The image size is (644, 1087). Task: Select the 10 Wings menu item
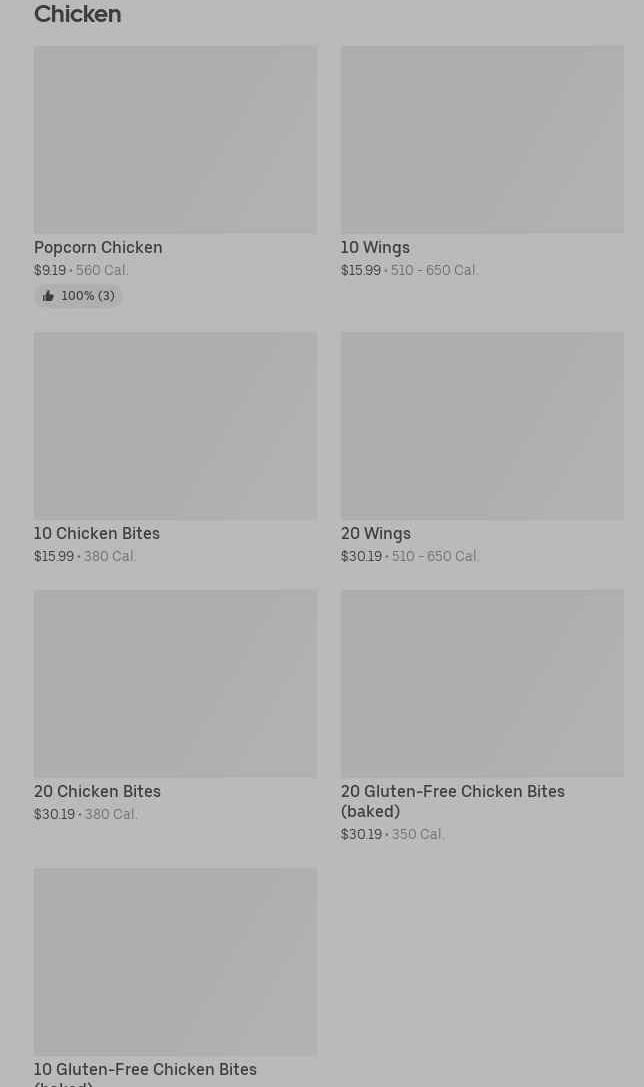(x=482, y=163)
